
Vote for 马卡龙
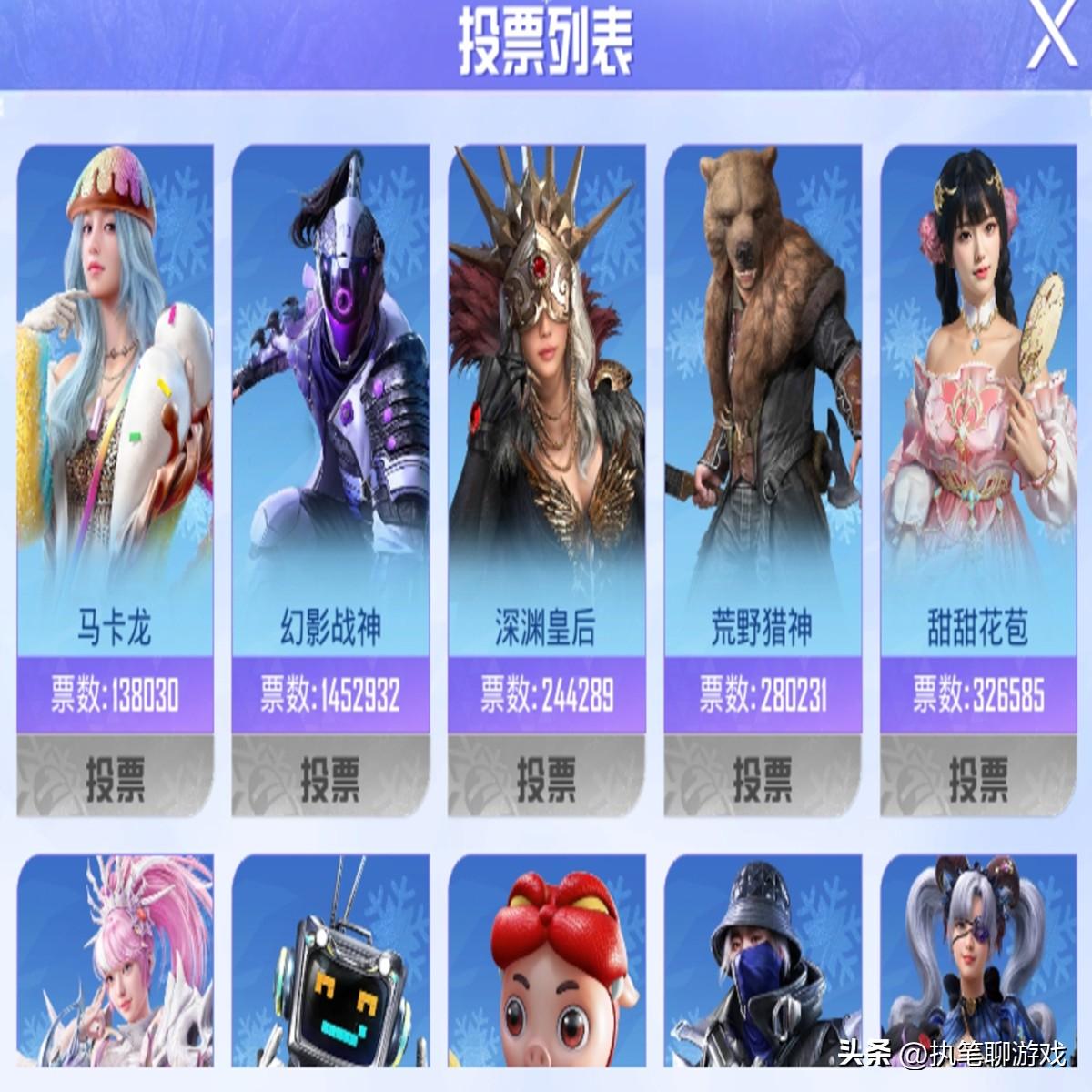pyautogui.click(x=115, y=778)
